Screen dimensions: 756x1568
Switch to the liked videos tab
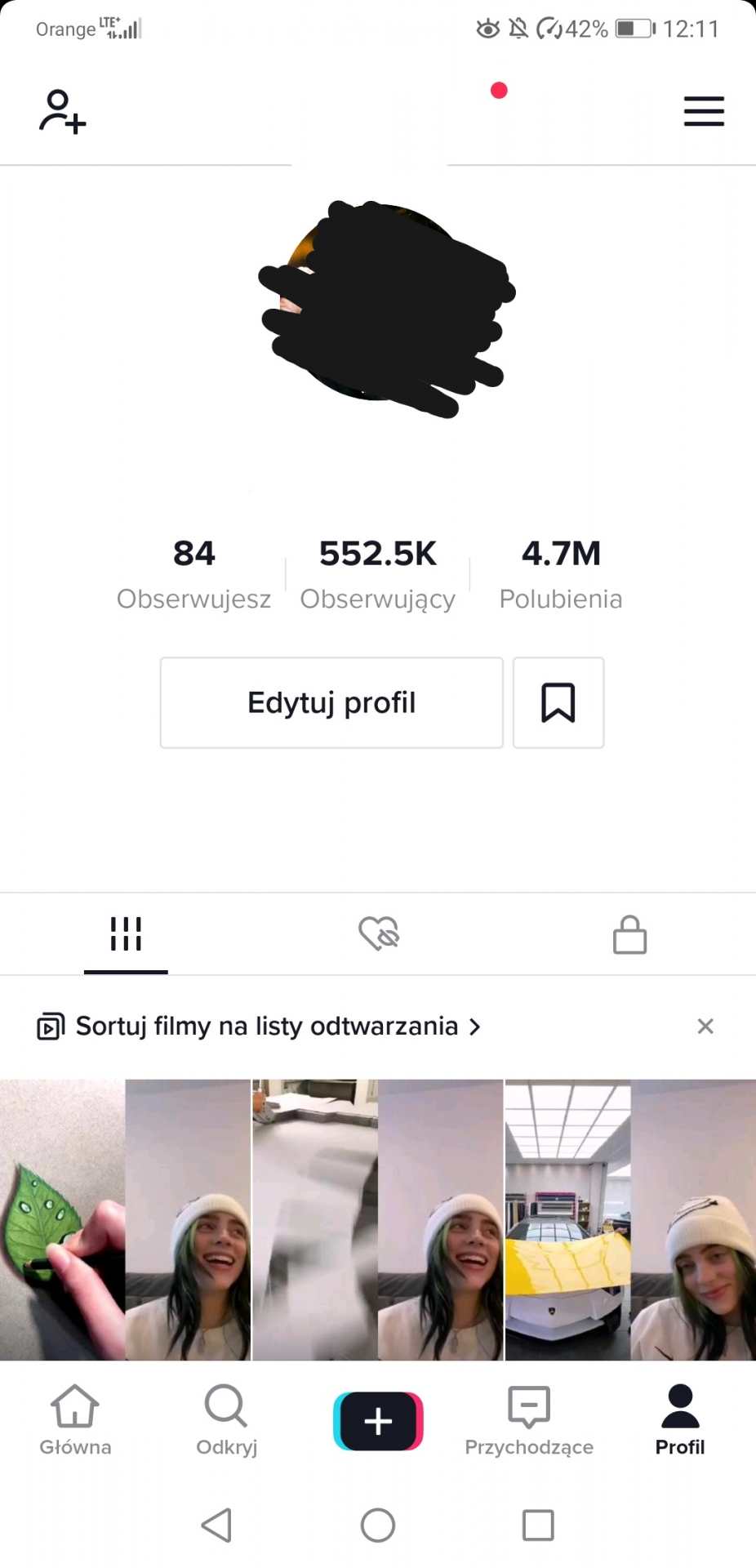pyautogui.click(x=378, y=934)
